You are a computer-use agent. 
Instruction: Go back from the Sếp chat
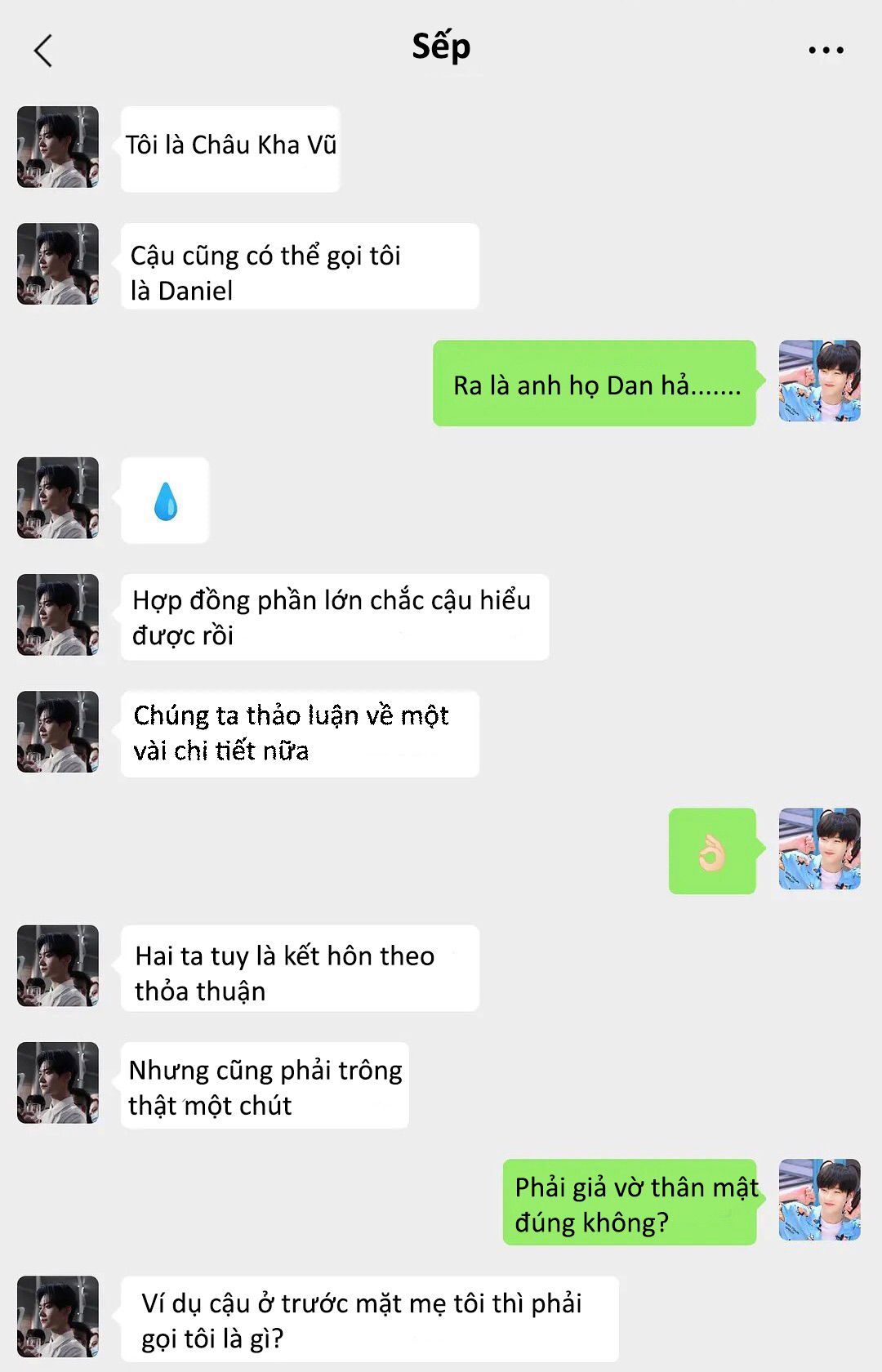point(43,51)
